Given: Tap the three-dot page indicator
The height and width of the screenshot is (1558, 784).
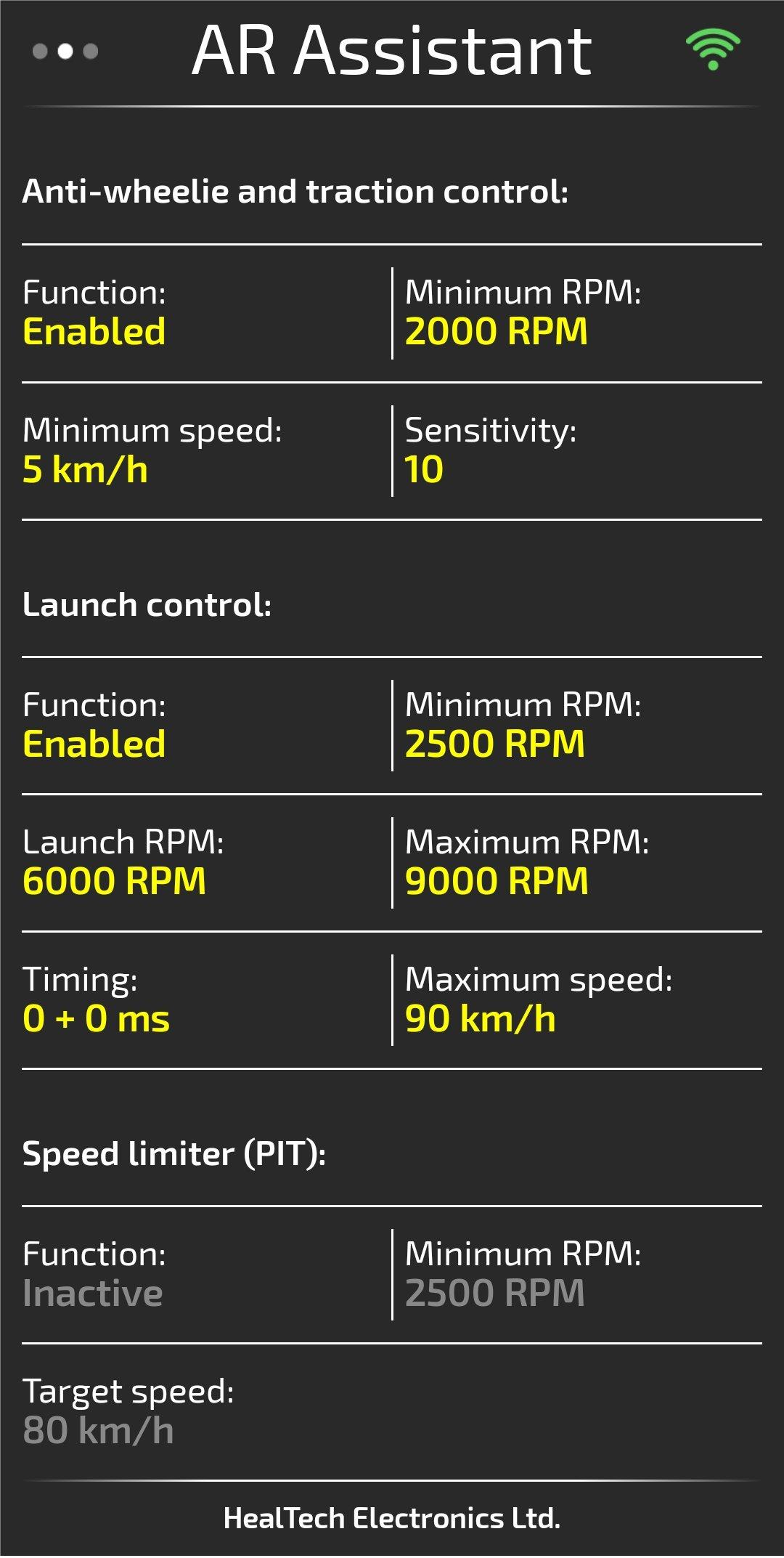Looking at the screenshot, I should click(65, 51).
